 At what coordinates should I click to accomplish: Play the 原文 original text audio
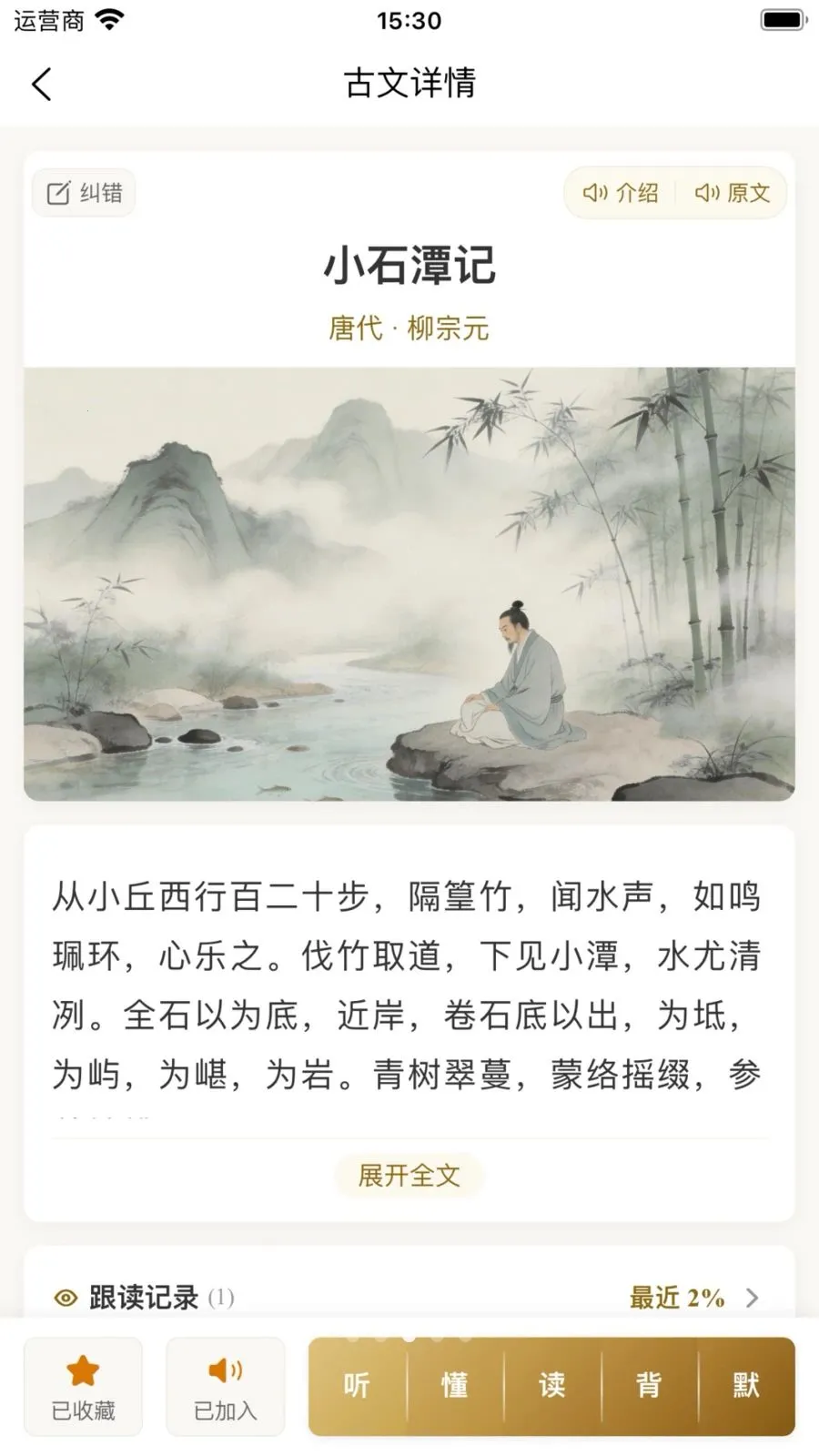click(x=733, y=193)
